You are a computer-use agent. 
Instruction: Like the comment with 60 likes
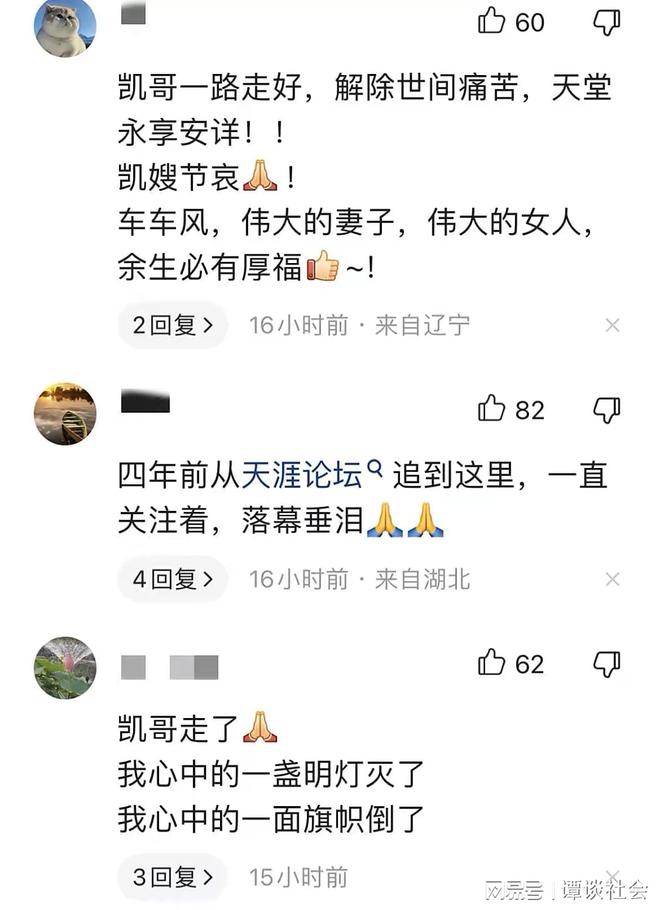[x=492, y=20]
